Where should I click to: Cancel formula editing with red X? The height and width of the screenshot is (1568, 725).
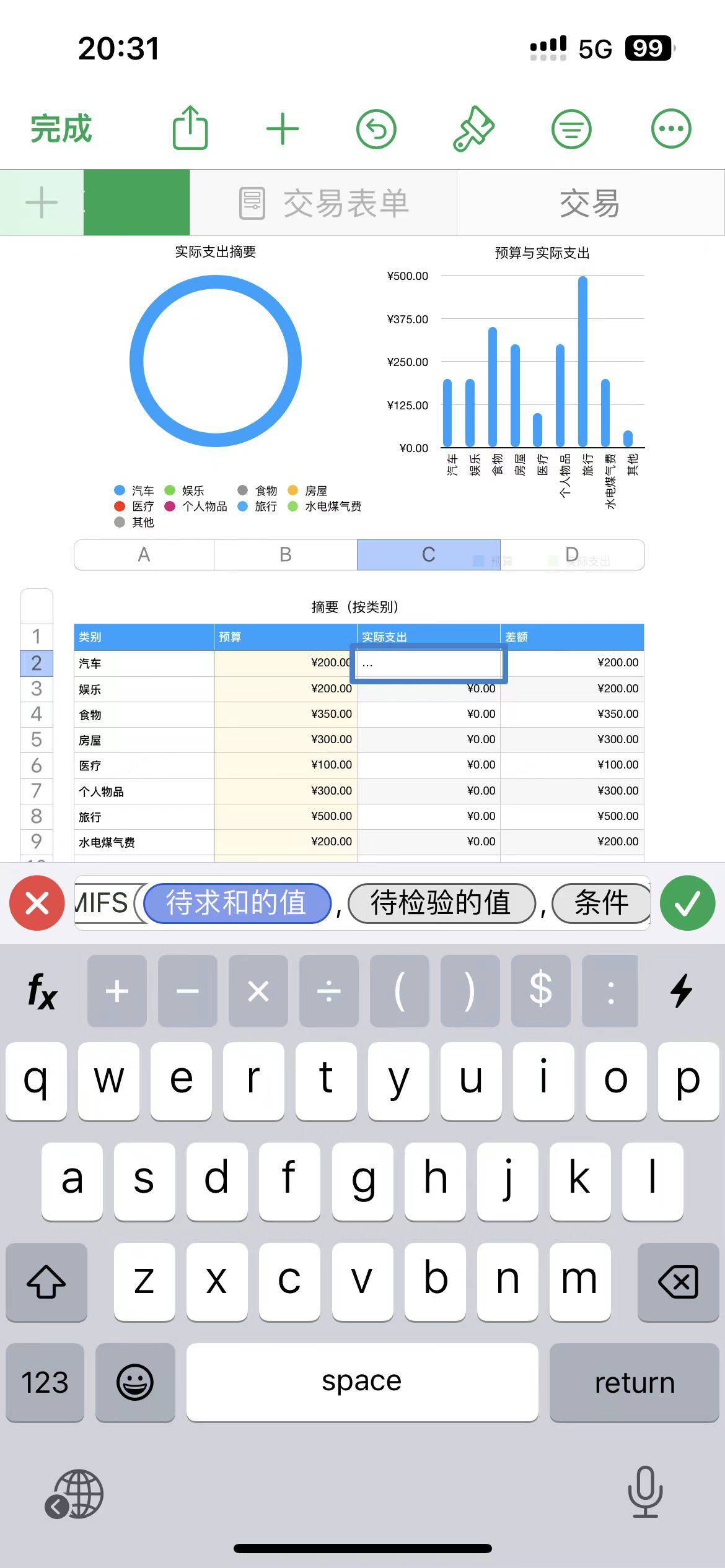tap(37, 904)
